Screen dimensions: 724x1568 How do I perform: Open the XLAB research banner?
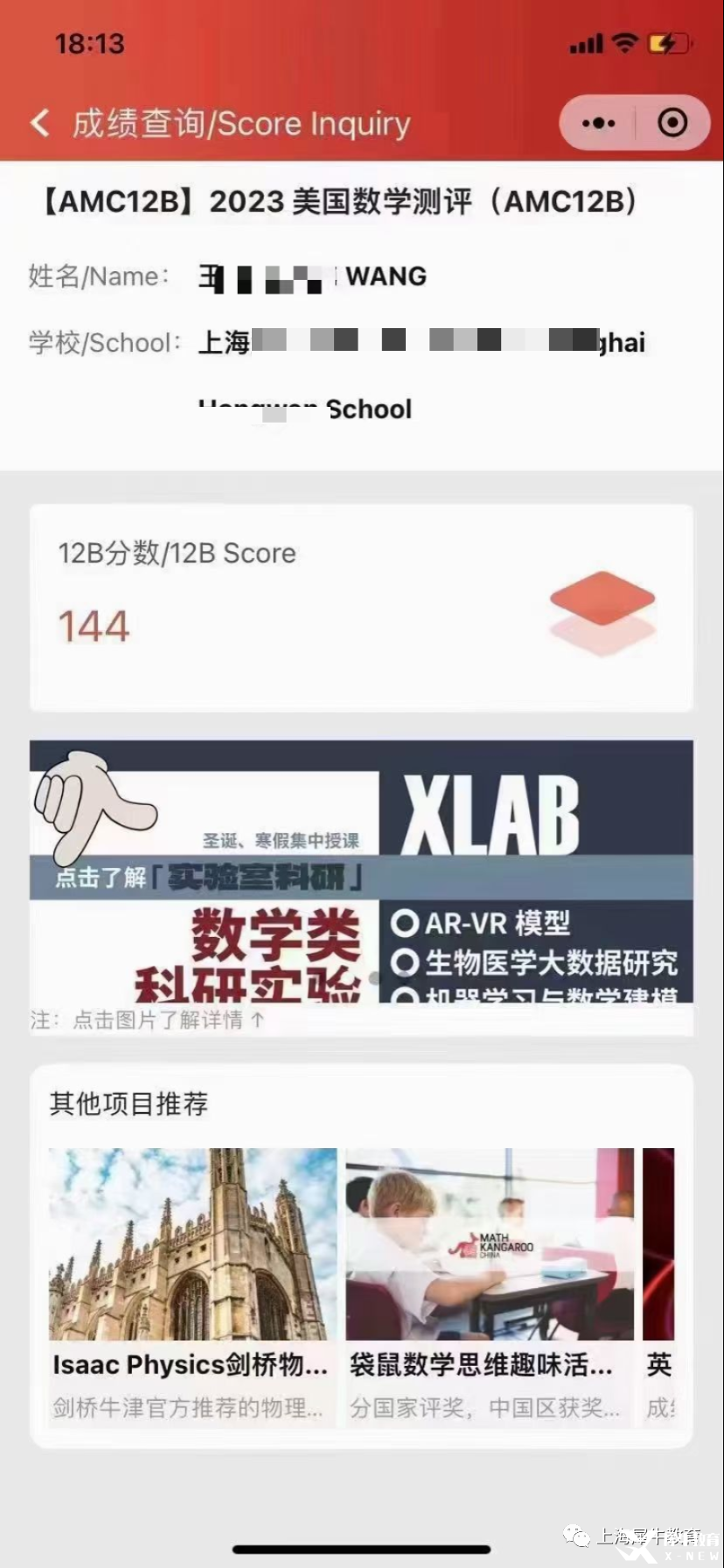(361, 872)
